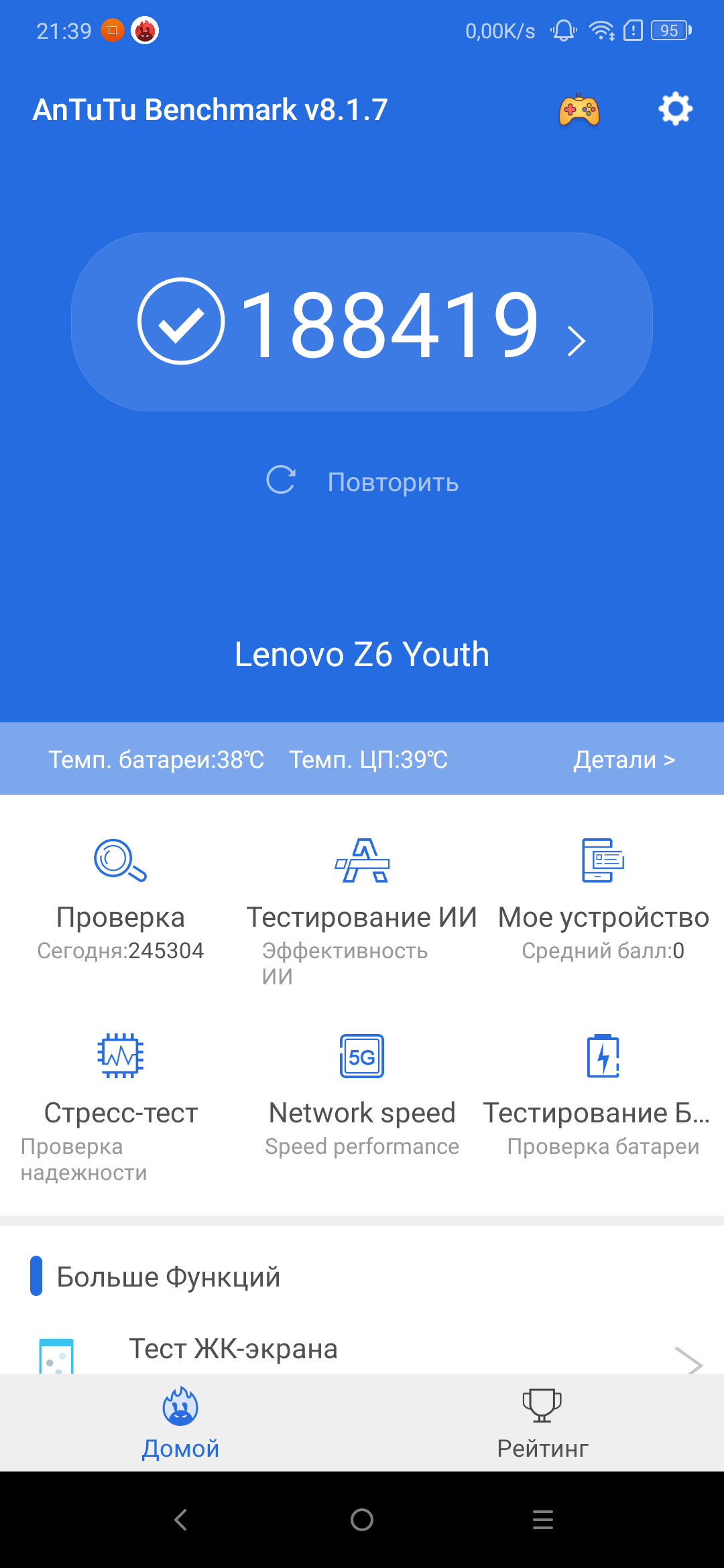The height and width of the screenshot is (1568, 724).
Task: Open Тест ЖК-экрана row
Action: click(x=362, y=1350)
